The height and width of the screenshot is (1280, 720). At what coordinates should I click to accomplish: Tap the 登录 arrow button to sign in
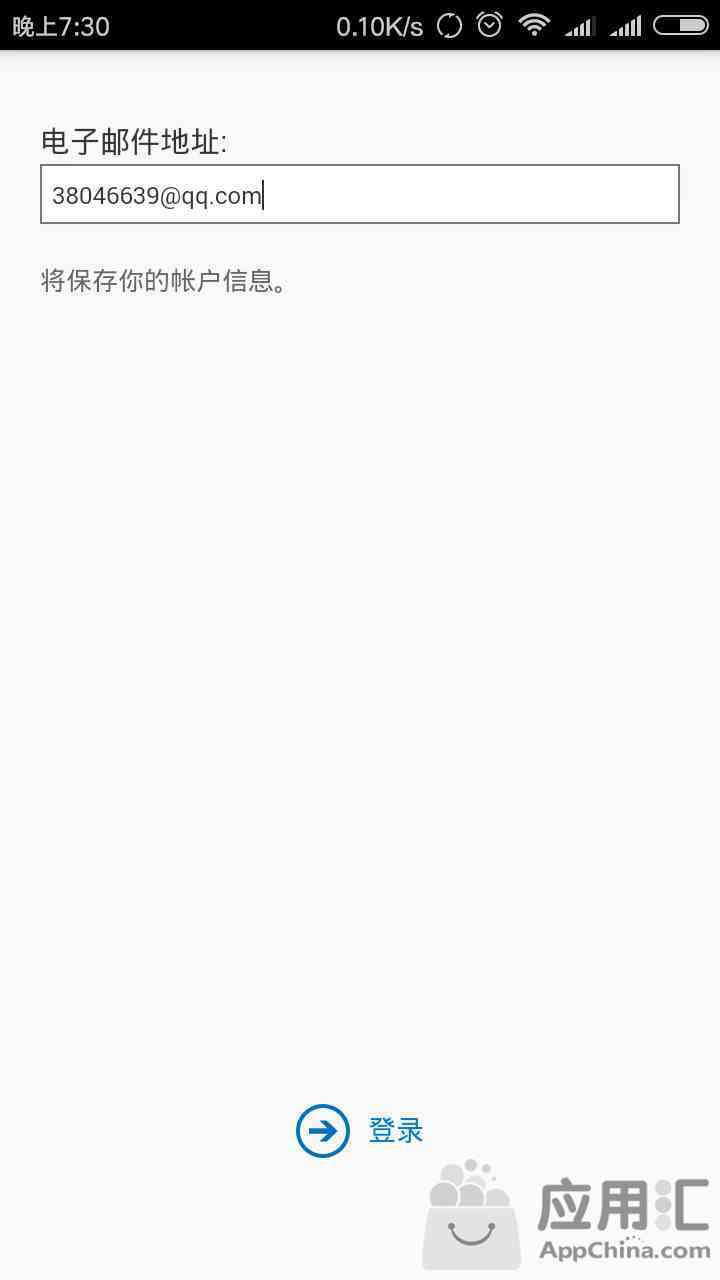(x=323, y=1131)
